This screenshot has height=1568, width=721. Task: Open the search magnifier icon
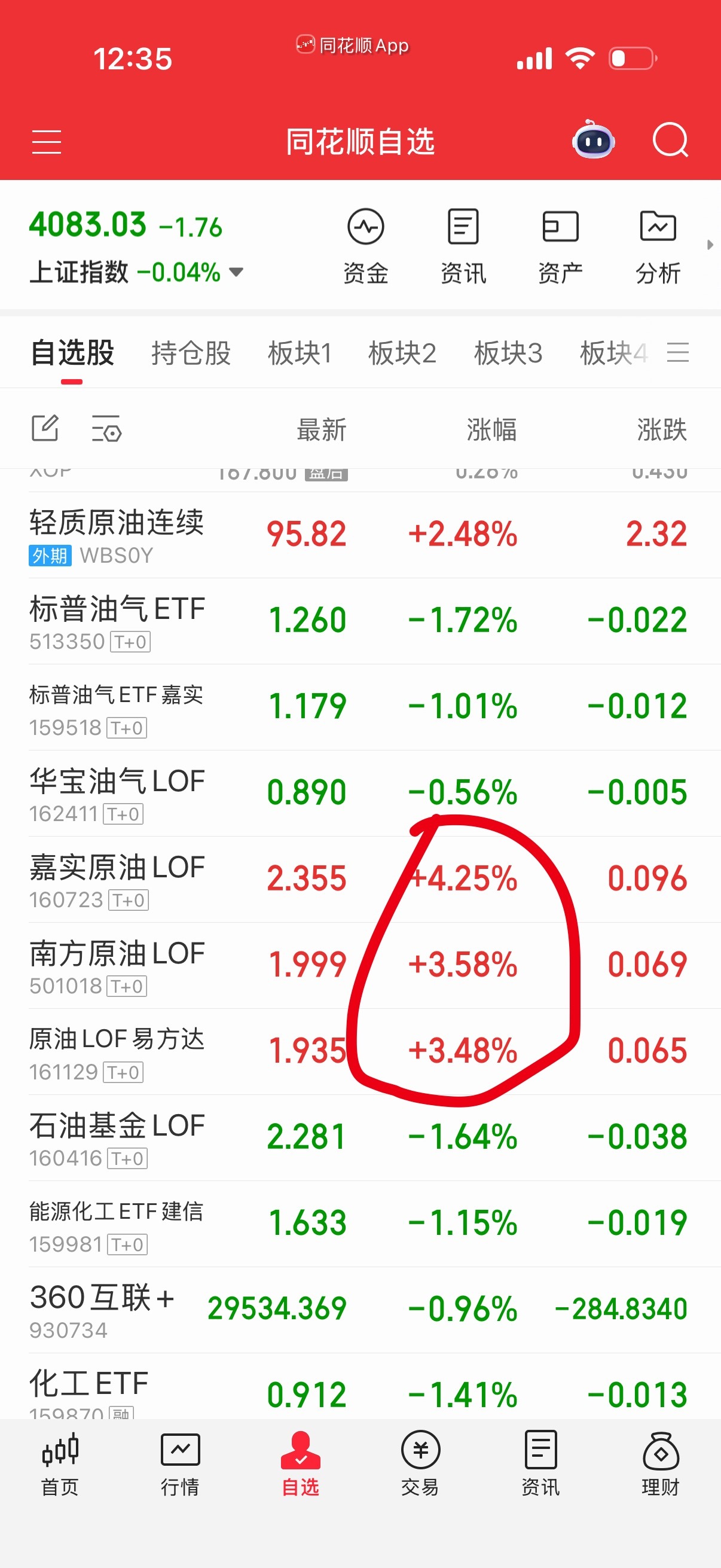[670, 141]
